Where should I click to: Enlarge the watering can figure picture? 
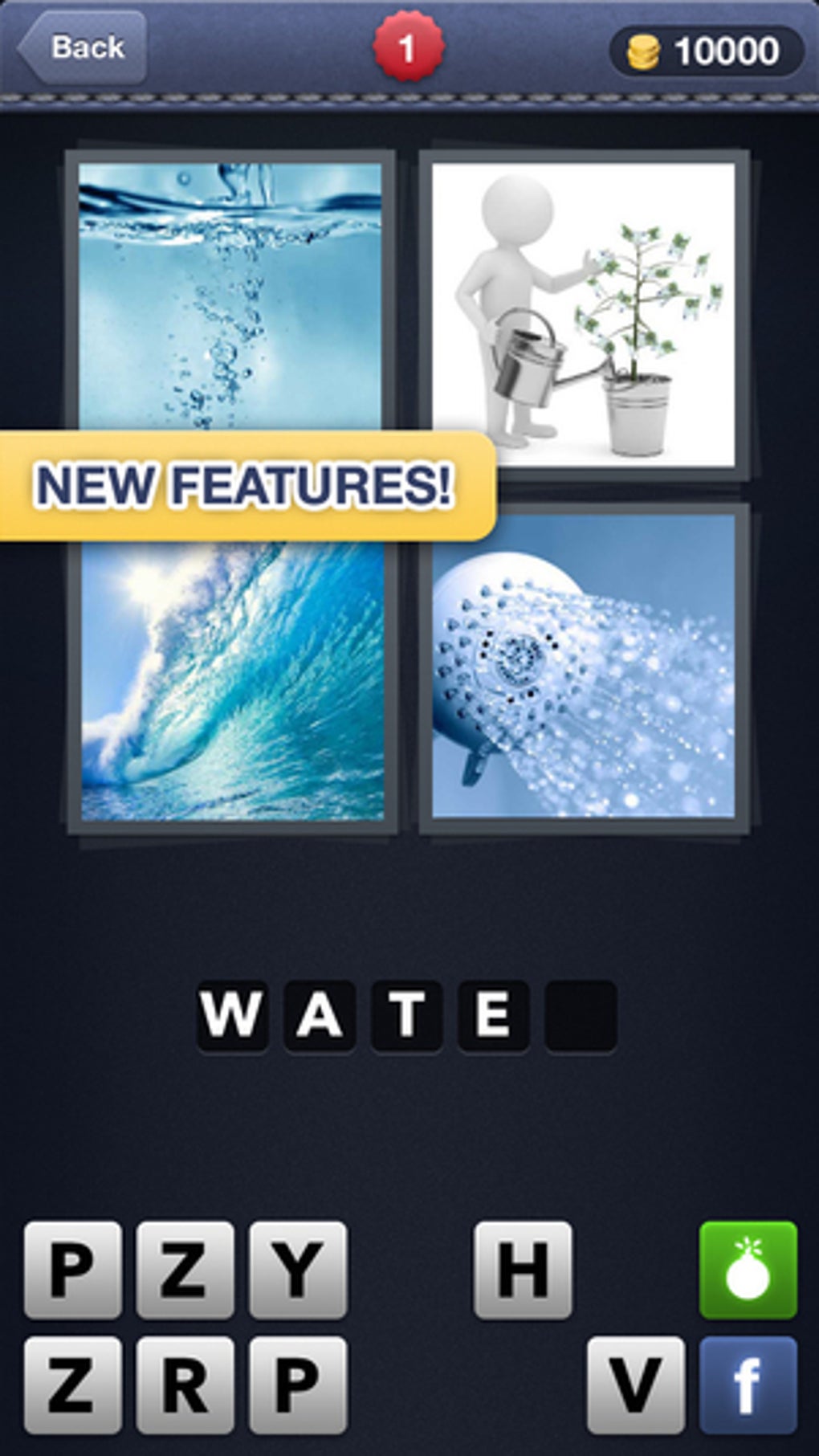tap(584, 315)
